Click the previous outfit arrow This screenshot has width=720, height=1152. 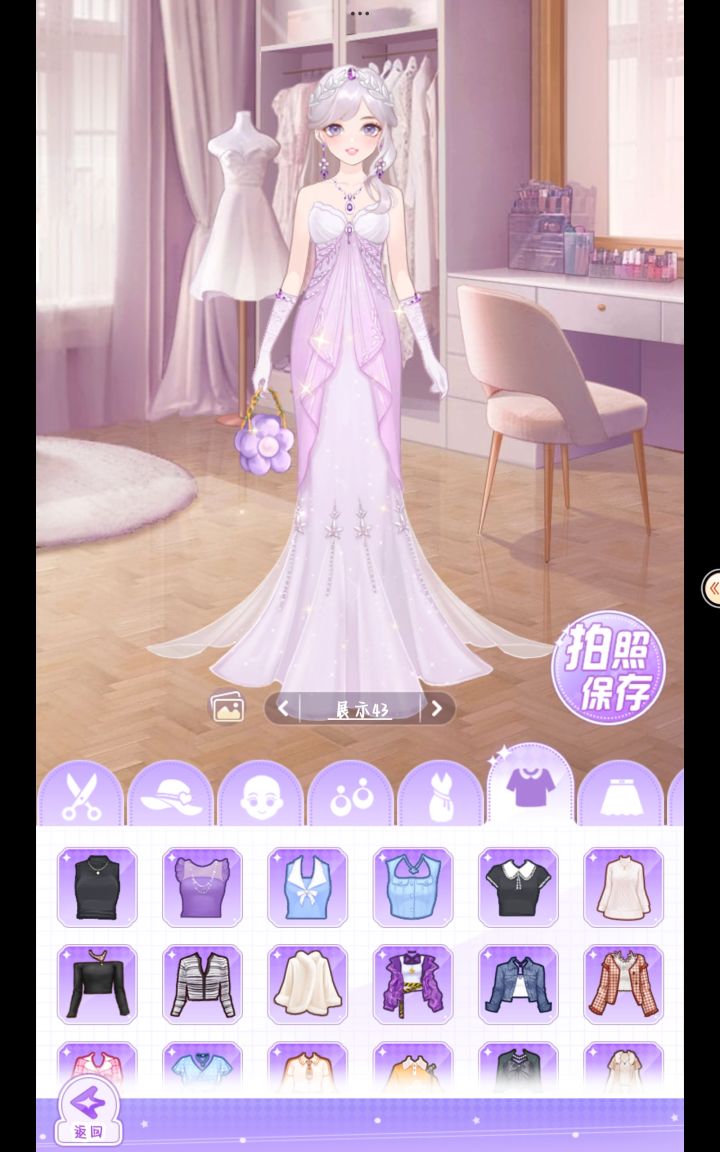pos(285,708)
